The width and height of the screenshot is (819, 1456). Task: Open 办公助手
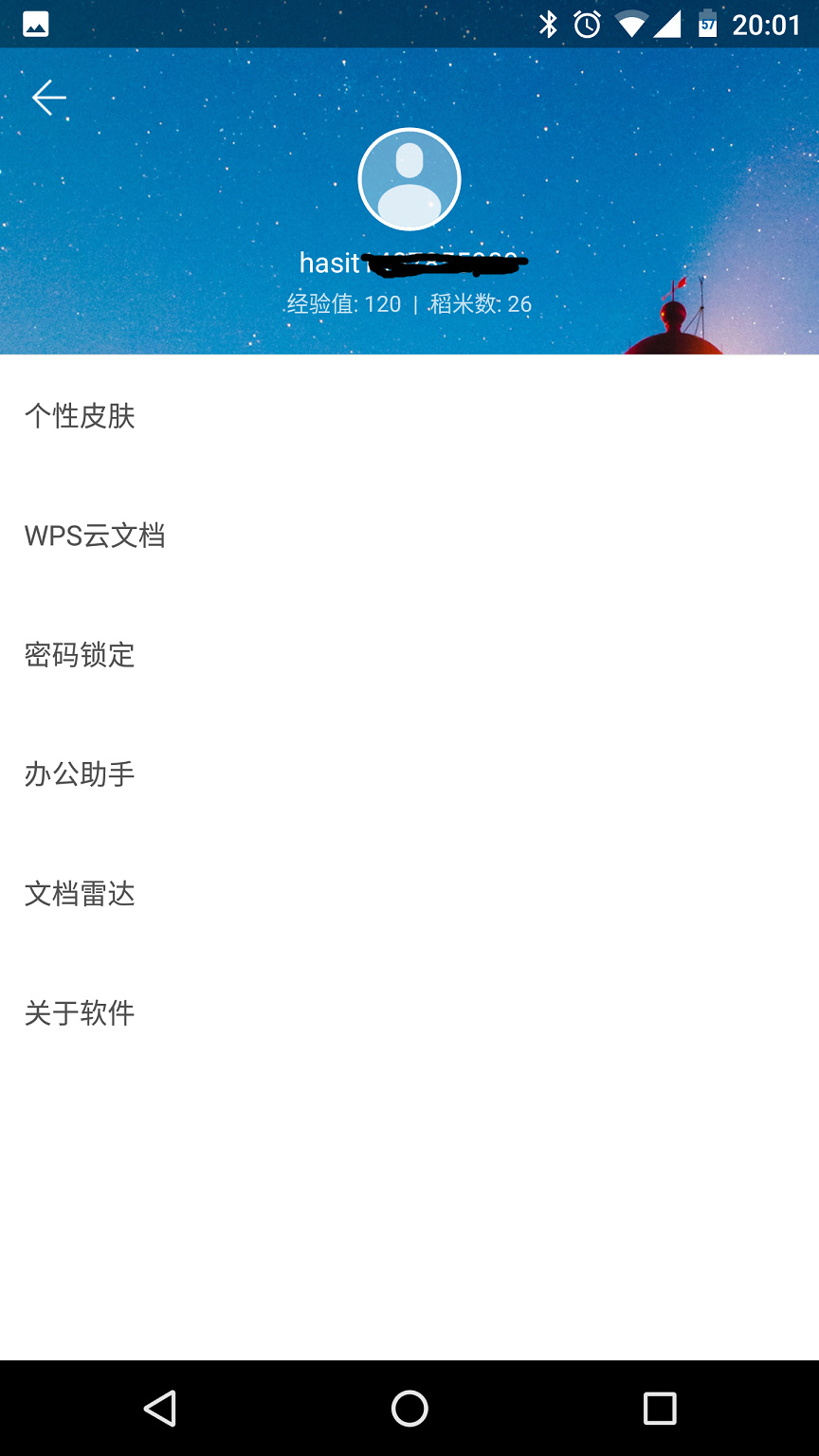pos(409,773)
